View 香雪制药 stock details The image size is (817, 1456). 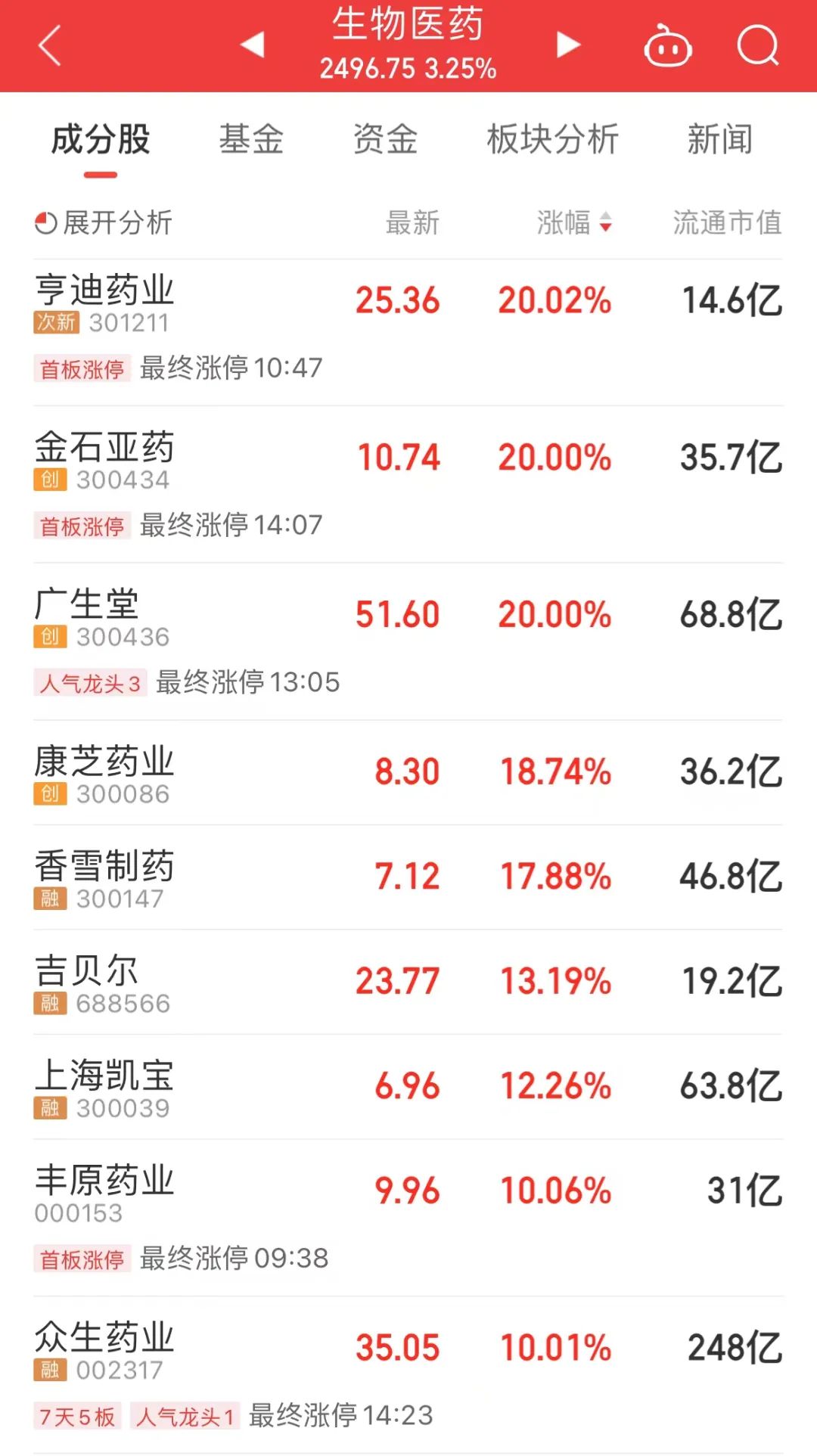click(408, 877)
